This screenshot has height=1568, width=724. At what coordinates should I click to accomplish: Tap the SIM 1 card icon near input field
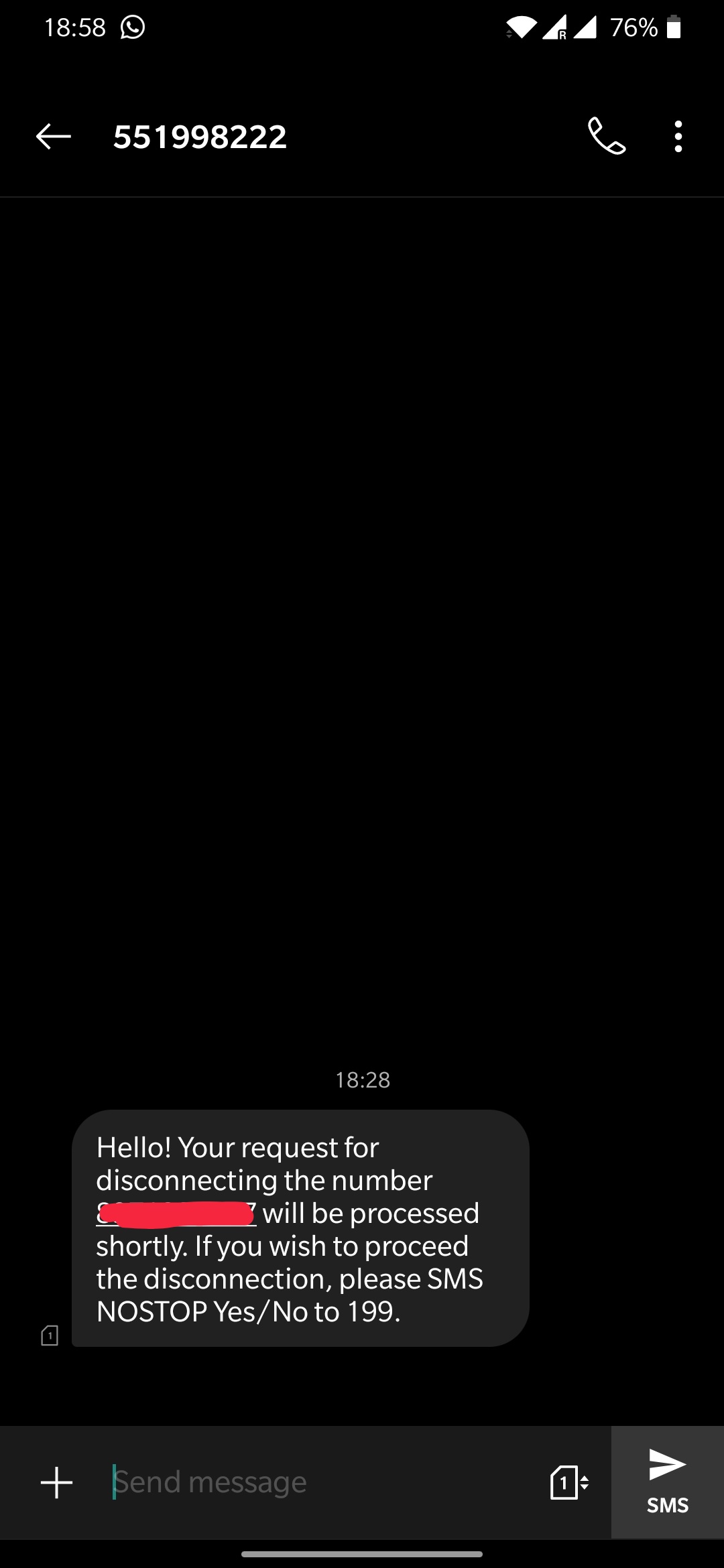565,1482
